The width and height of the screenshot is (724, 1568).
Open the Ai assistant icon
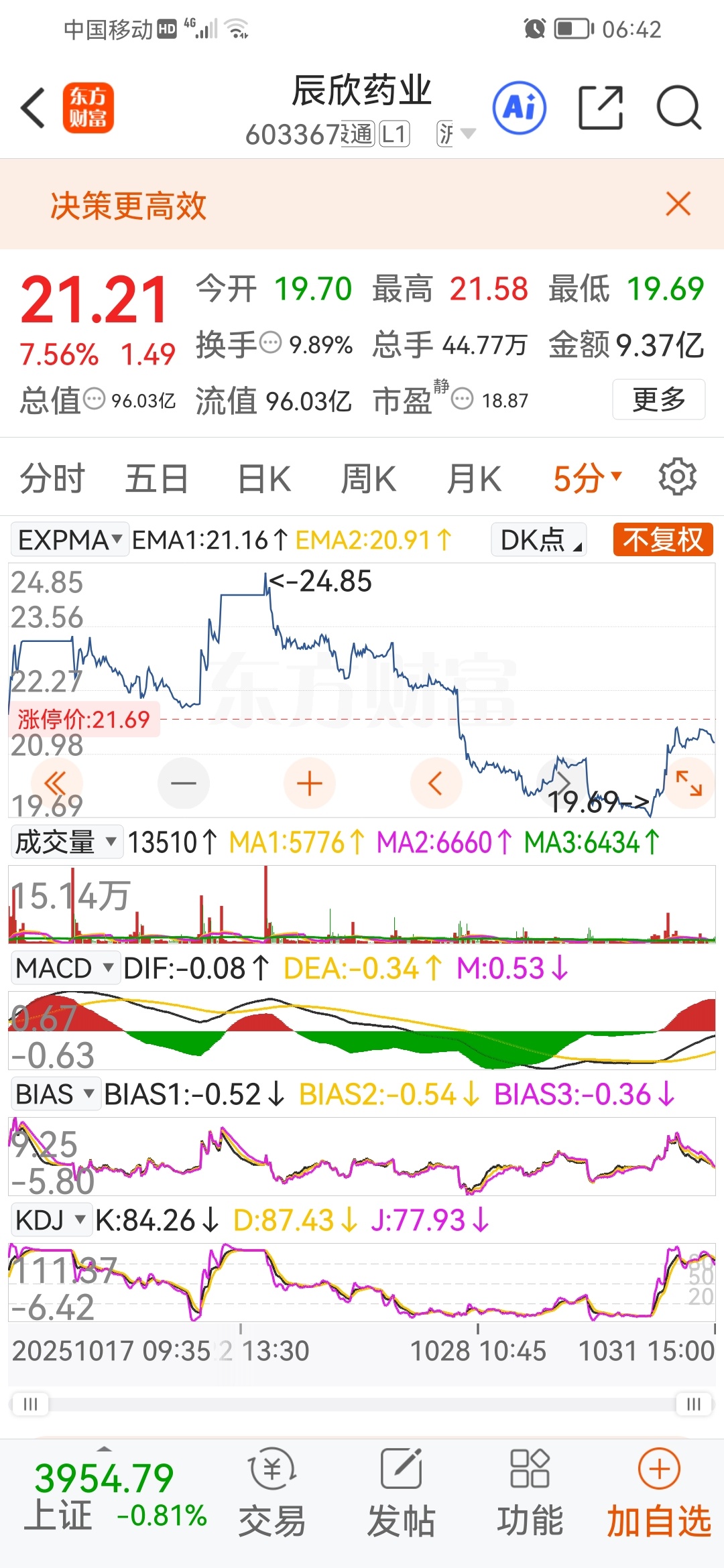pos(520,107)
